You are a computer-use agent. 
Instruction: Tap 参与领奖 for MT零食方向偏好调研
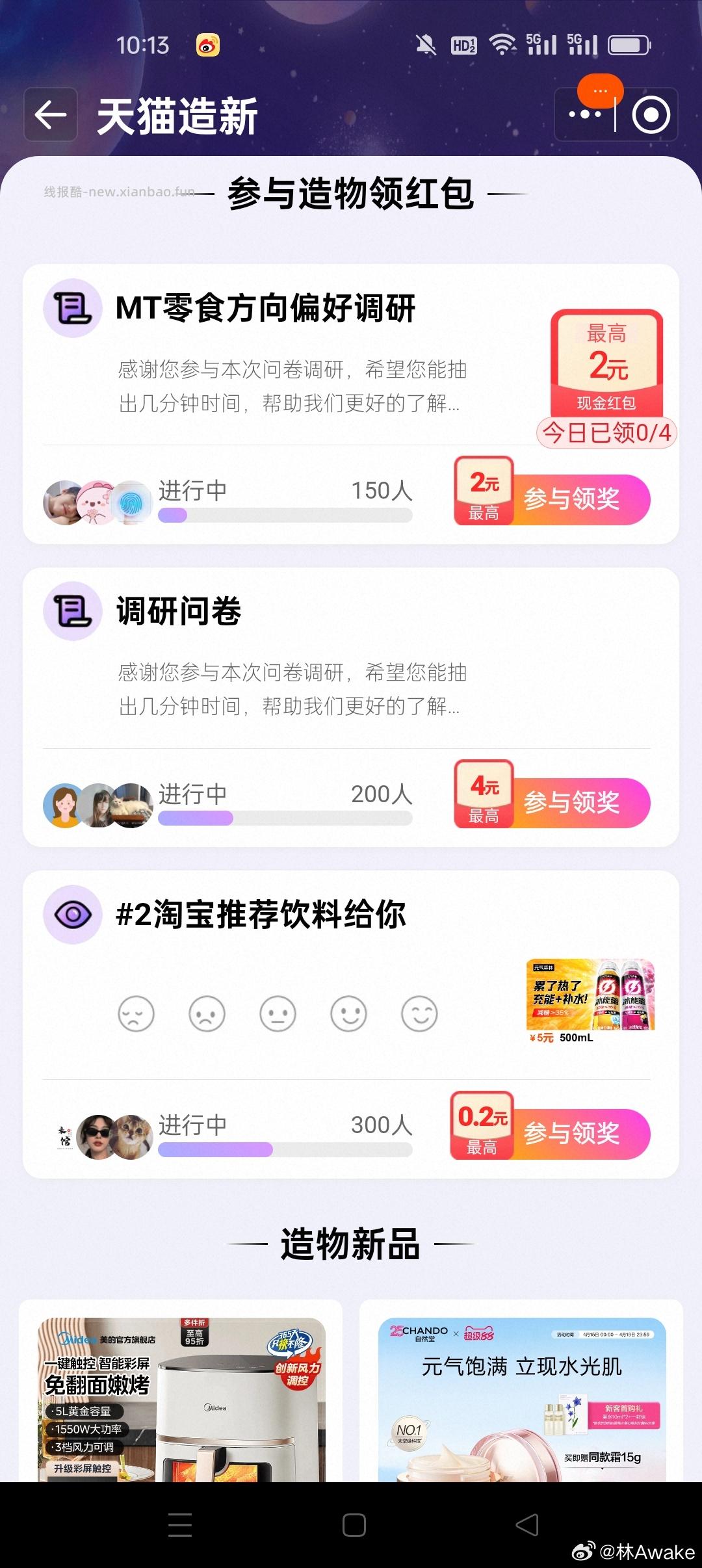571,499
